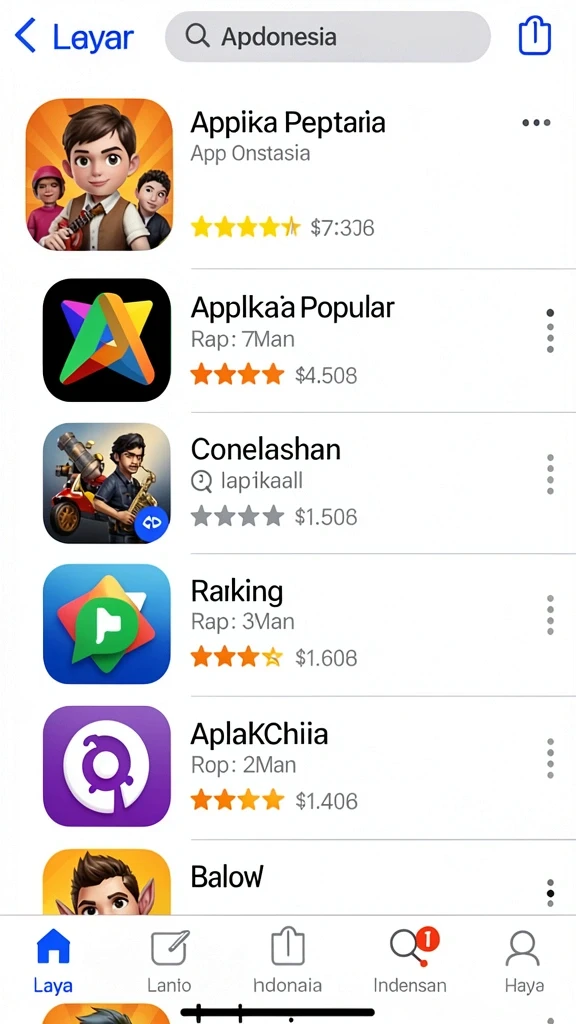Show options for AplaKChiia
Image resolution: width=576 pixels, height=1024 pixels.
551,758
